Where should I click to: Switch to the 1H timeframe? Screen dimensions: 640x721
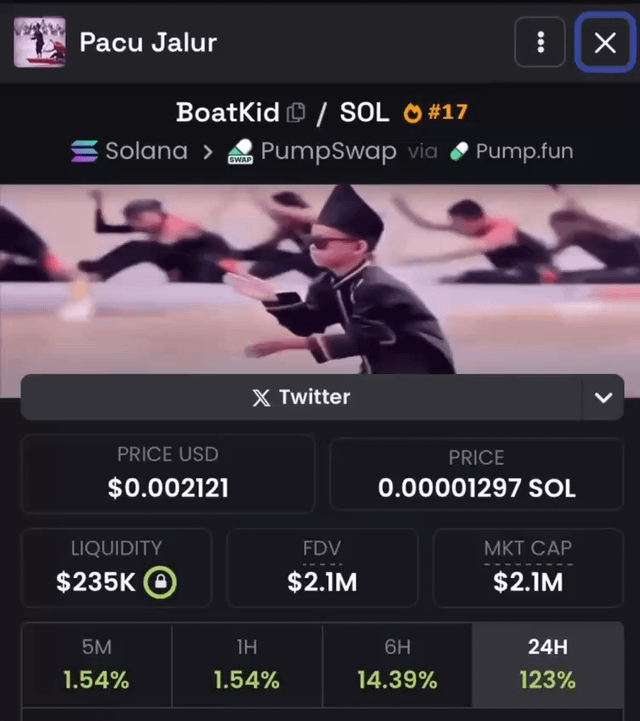[247, 664]
